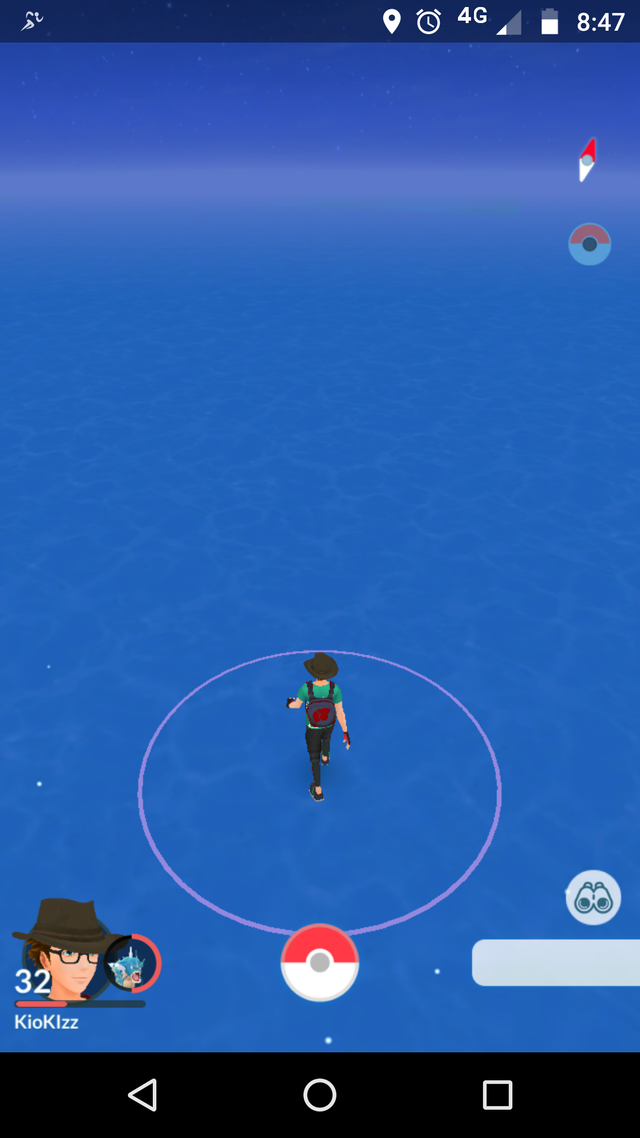The height and width of the screenshot is (1138, 640).
Task: Go to the Android home screen
Action: [x=320, y=1094]
